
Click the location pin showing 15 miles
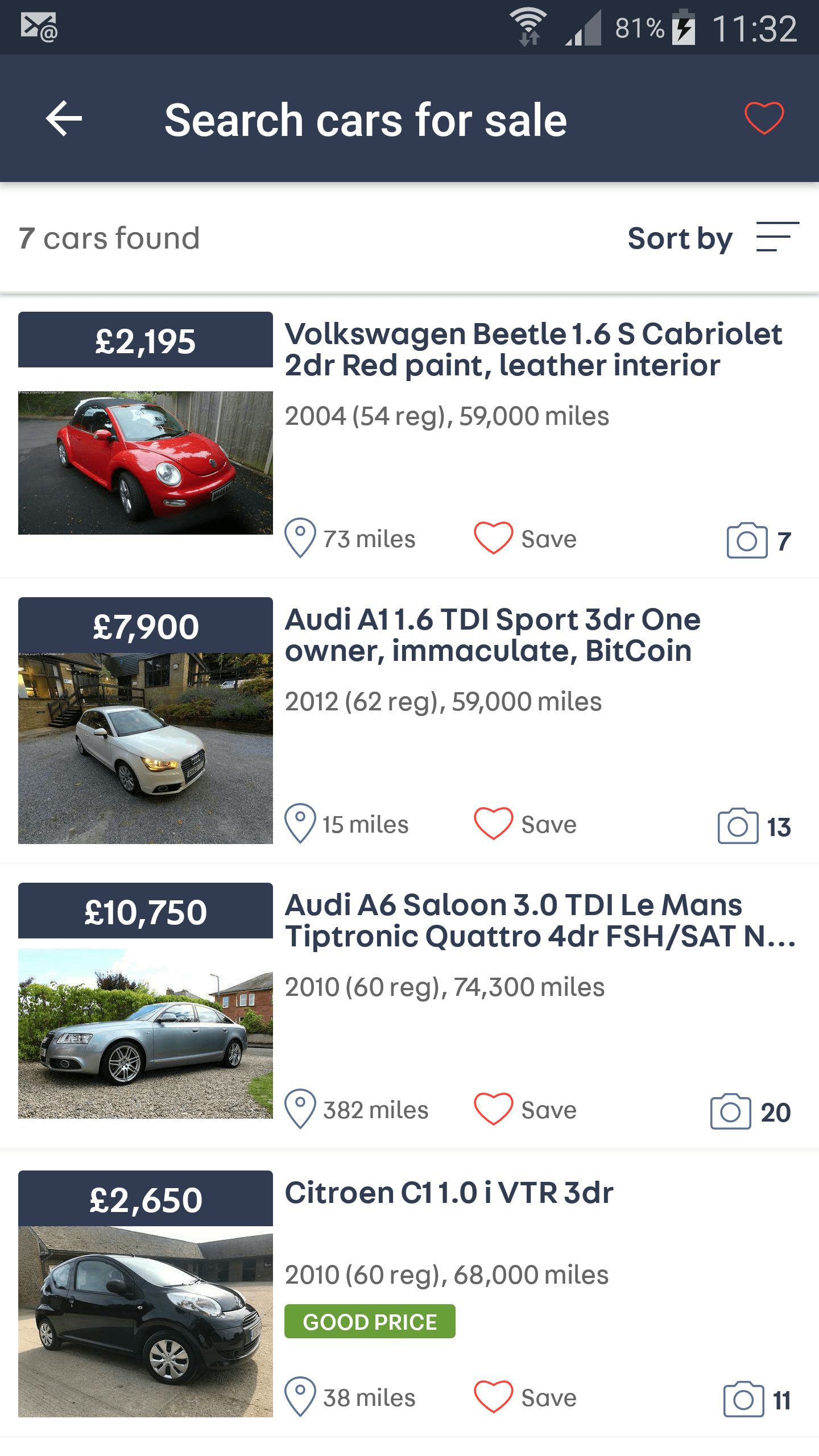(x=301, y=824)
